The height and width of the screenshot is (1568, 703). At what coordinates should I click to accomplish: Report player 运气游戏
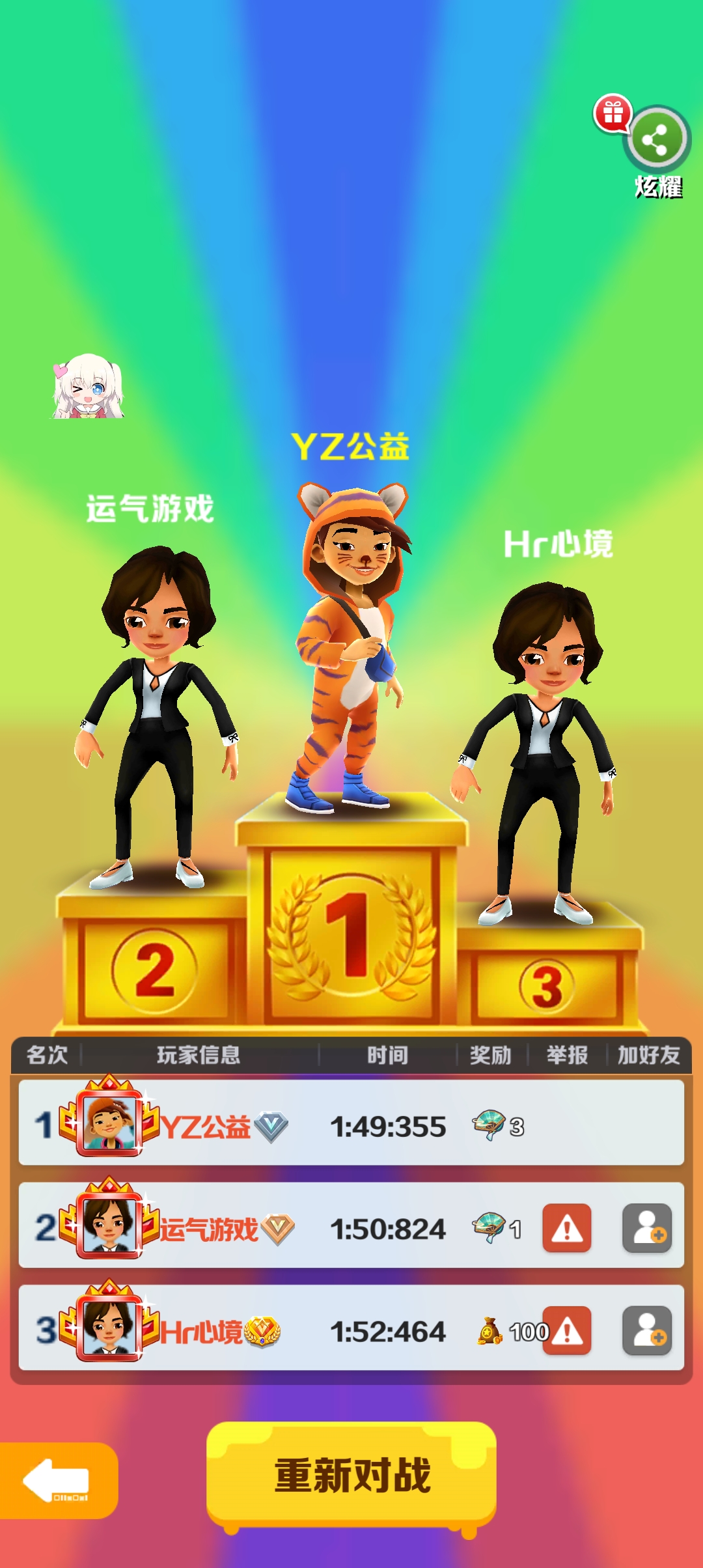pos(567,1228)
